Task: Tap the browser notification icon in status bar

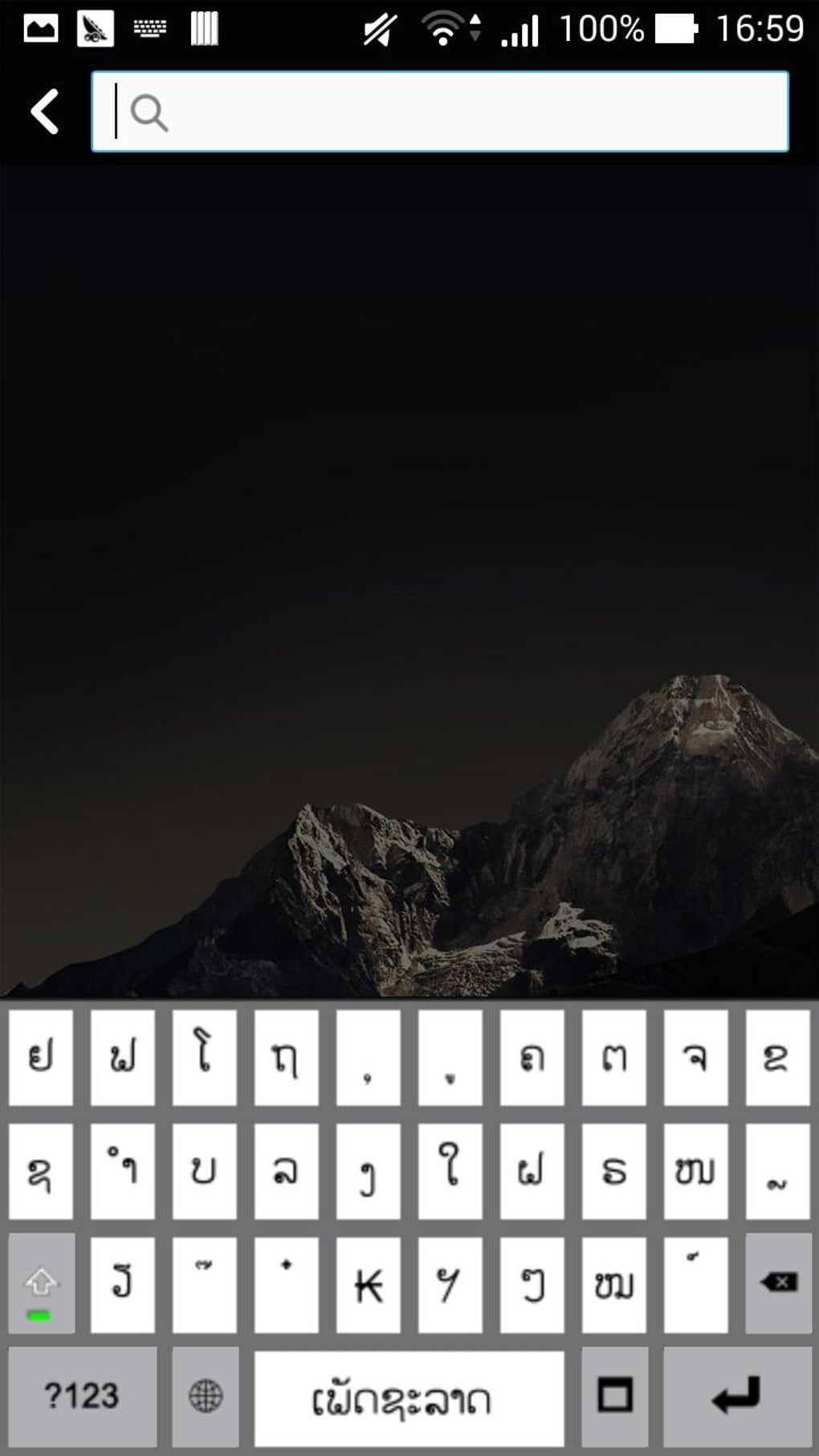Action: (95, 27)
